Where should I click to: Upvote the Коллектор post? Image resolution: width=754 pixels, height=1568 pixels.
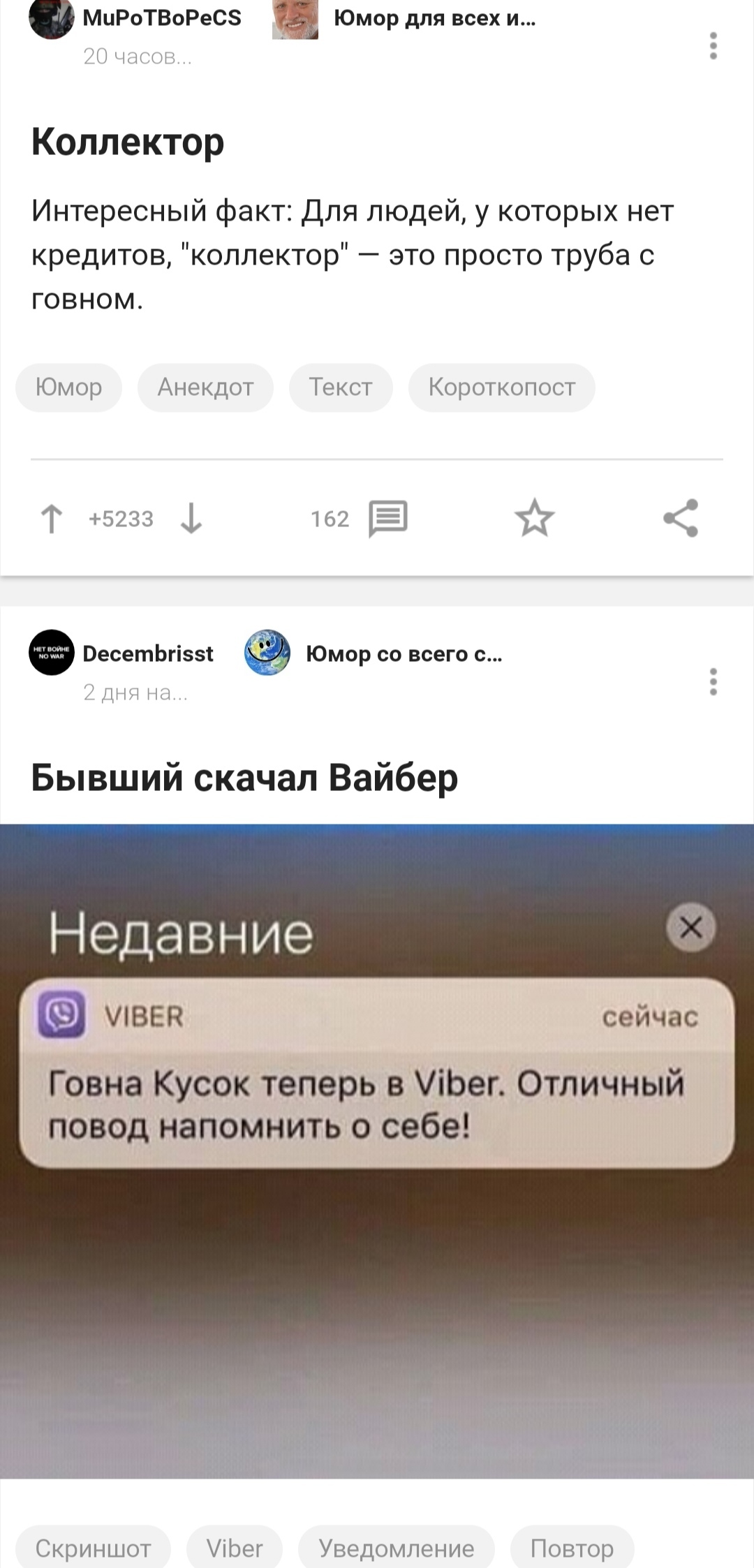(x=52, y=519)
